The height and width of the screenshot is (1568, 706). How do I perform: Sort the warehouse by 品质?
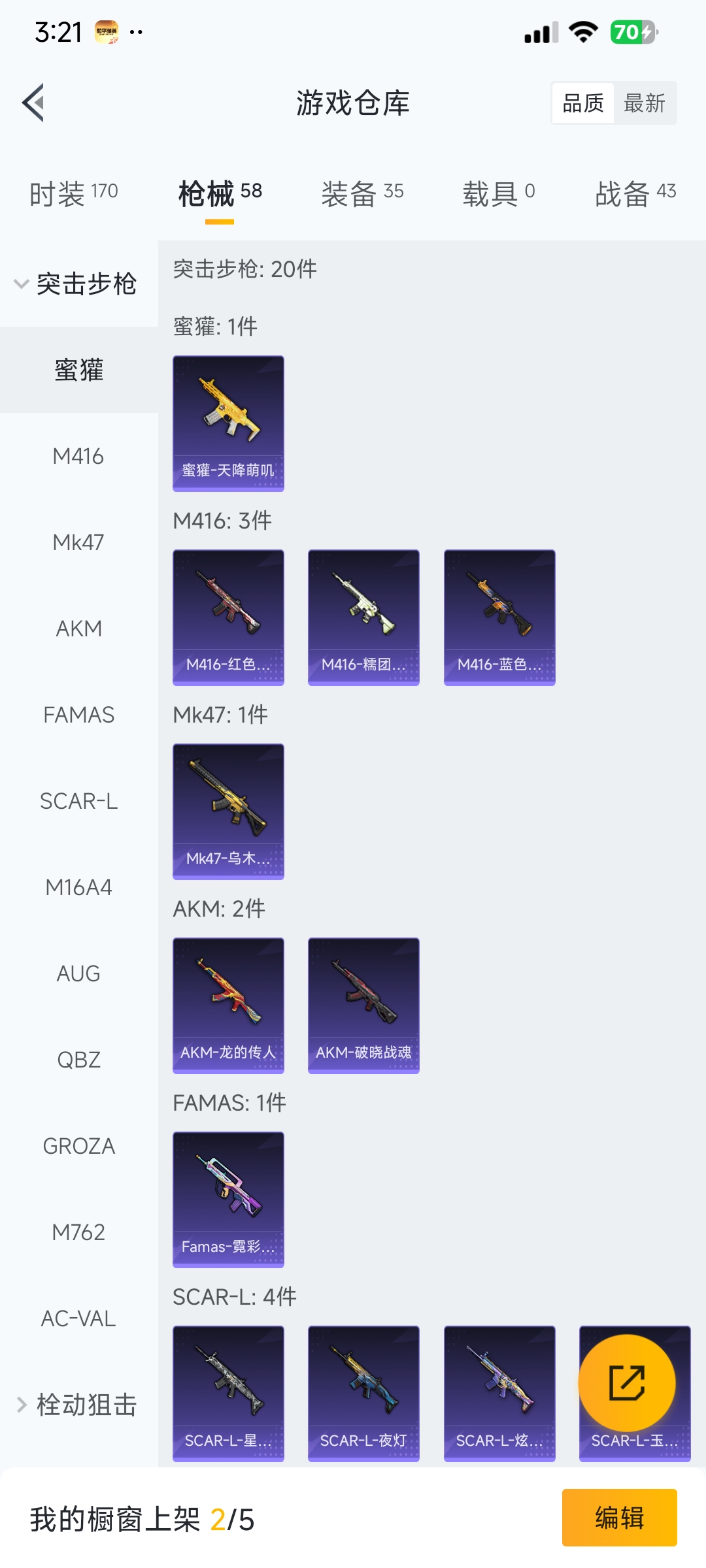pos(583,103)
